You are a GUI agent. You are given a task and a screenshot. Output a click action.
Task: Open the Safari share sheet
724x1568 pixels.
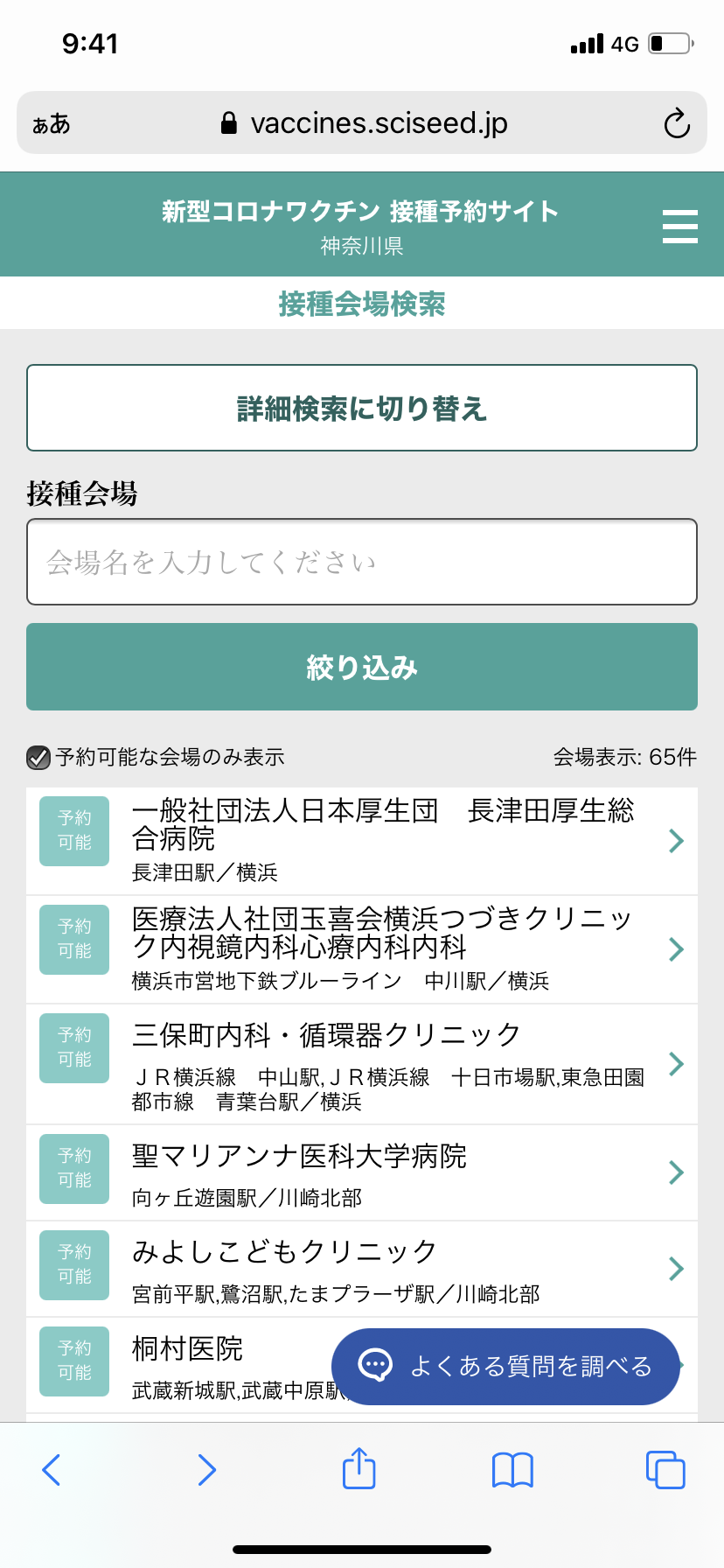click(x=359, y=1467)
